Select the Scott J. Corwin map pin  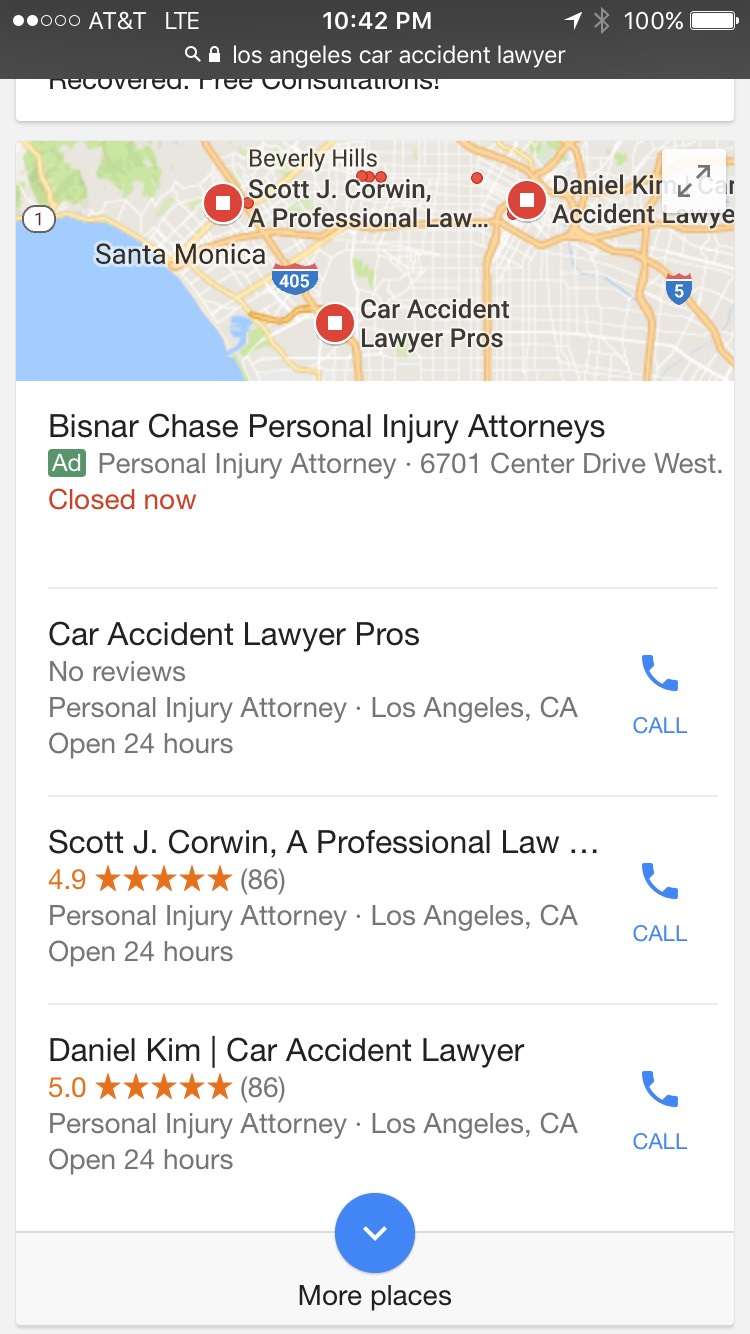click(x=223, y=203)
